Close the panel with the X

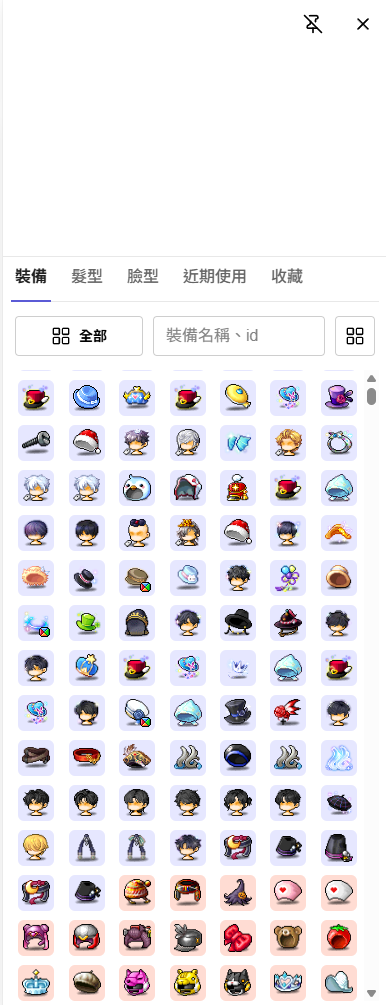point(363,24)
